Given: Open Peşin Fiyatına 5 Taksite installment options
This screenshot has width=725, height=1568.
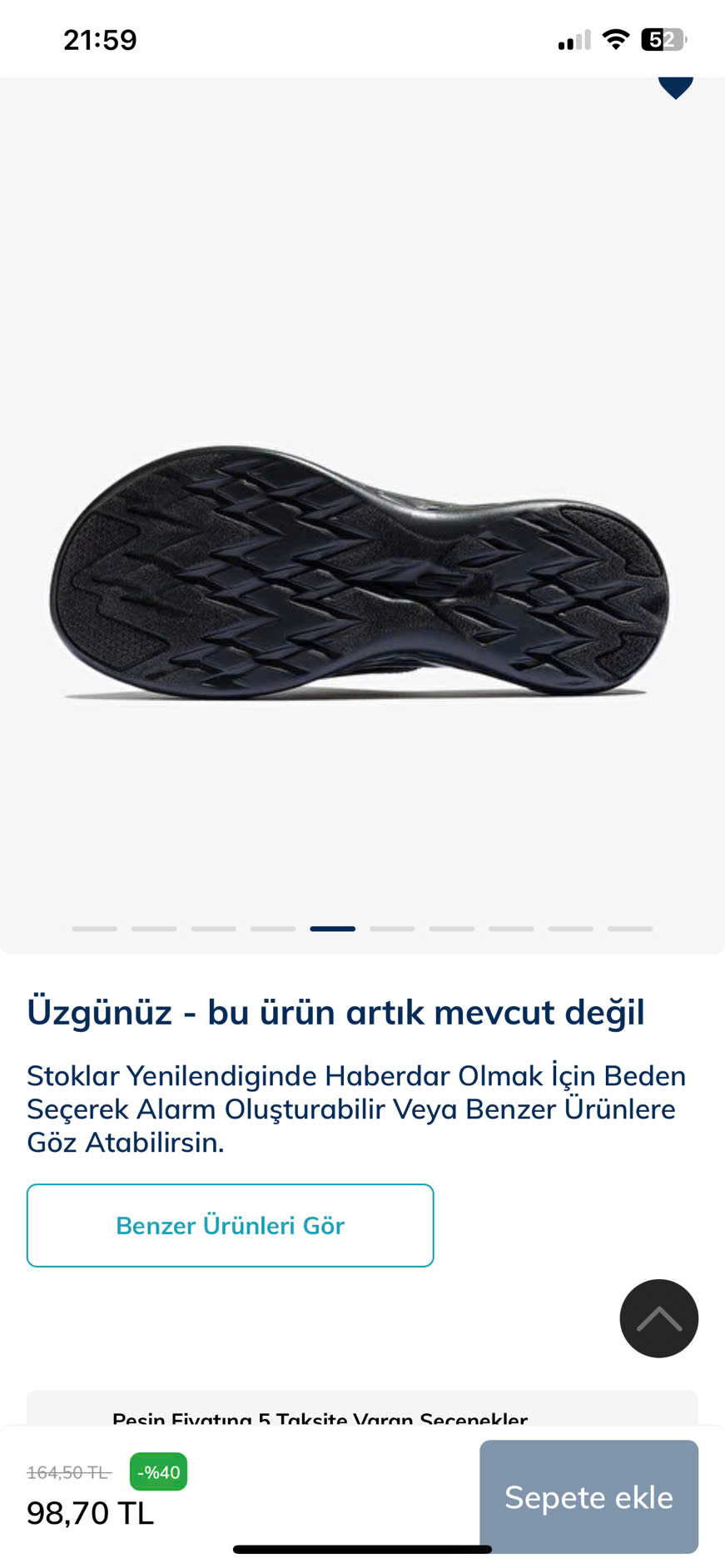Looking at the screenshot, I should (x=320, y=1417).
